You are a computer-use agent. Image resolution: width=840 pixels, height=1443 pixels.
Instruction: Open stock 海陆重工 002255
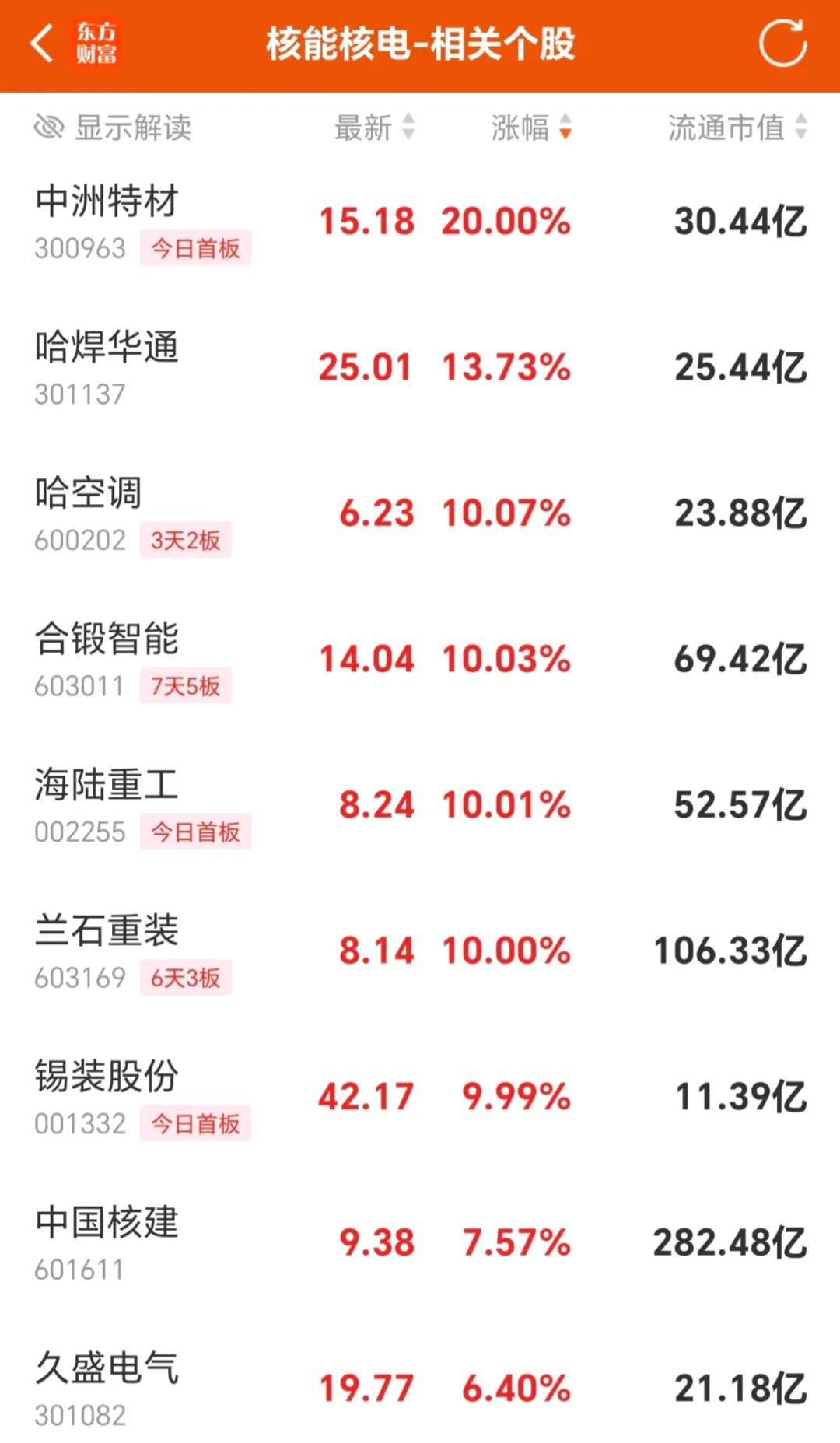point(420,805)
